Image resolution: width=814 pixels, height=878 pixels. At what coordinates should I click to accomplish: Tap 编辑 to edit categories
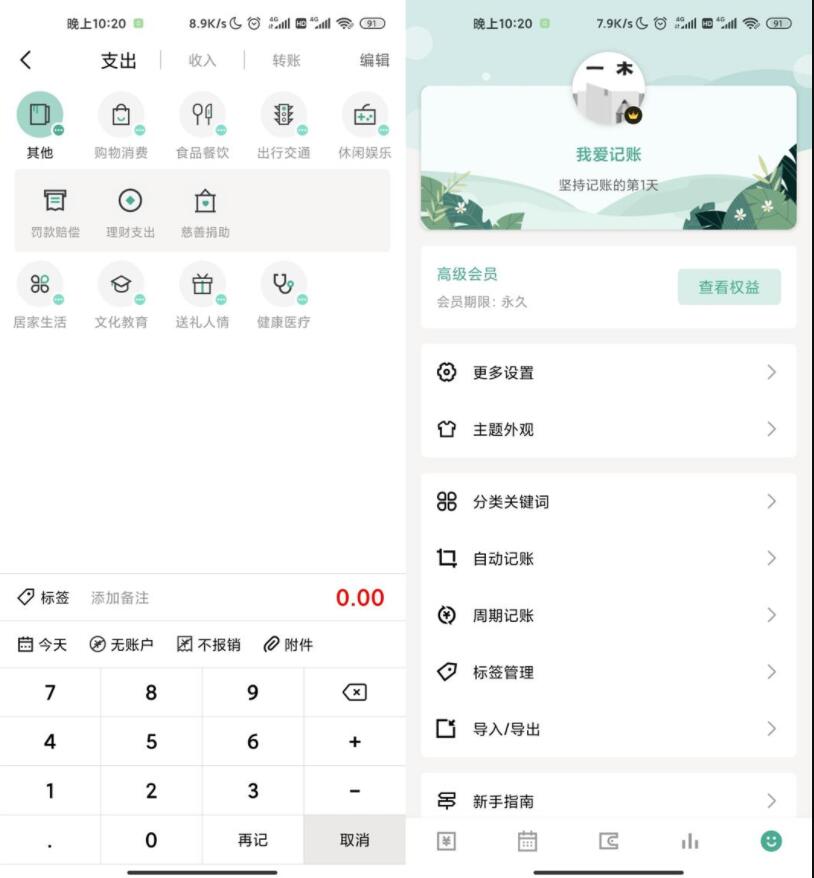pyautogui.click(x=374, y=60)
